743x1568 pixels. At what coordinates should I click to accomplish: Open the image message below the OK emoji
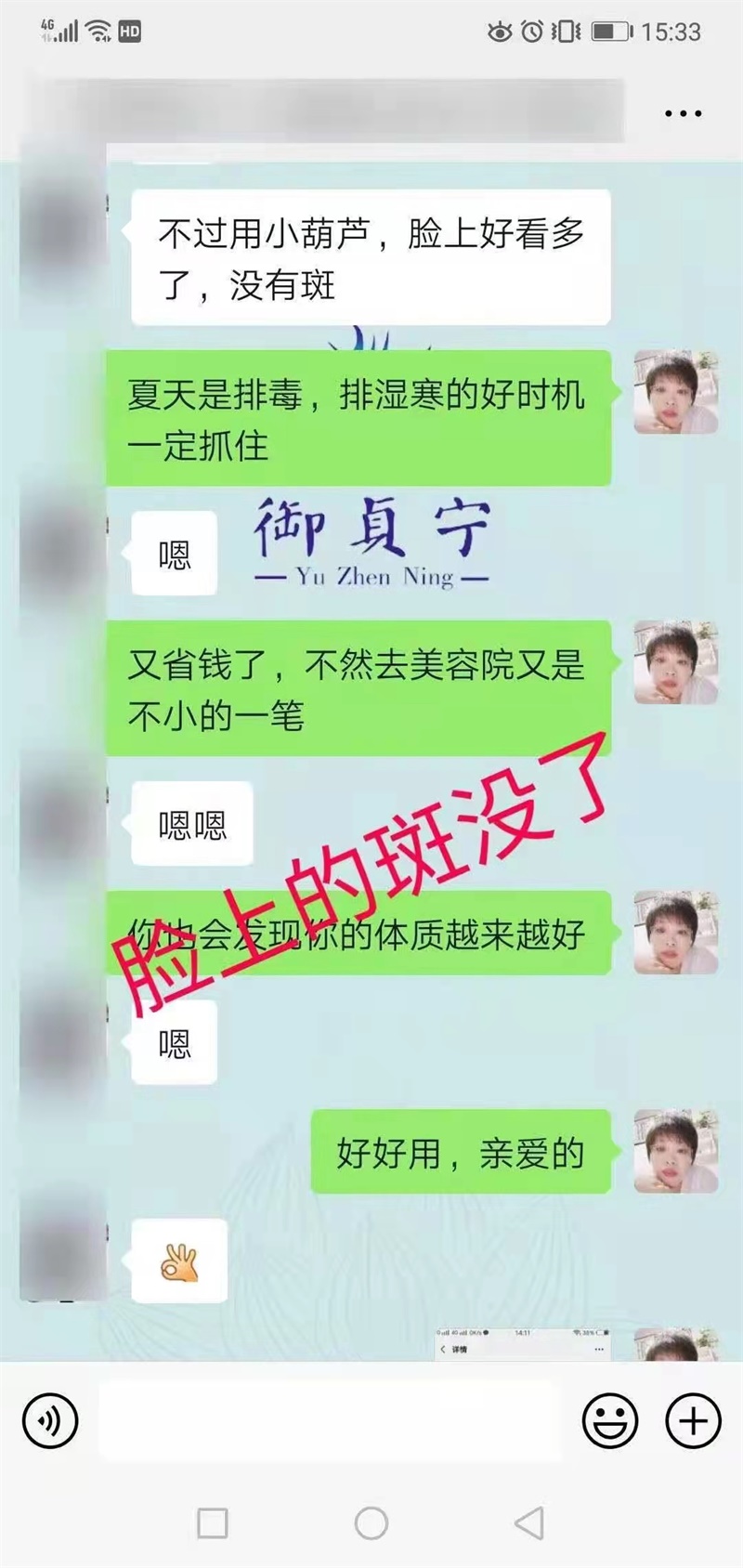[523, 1346]
